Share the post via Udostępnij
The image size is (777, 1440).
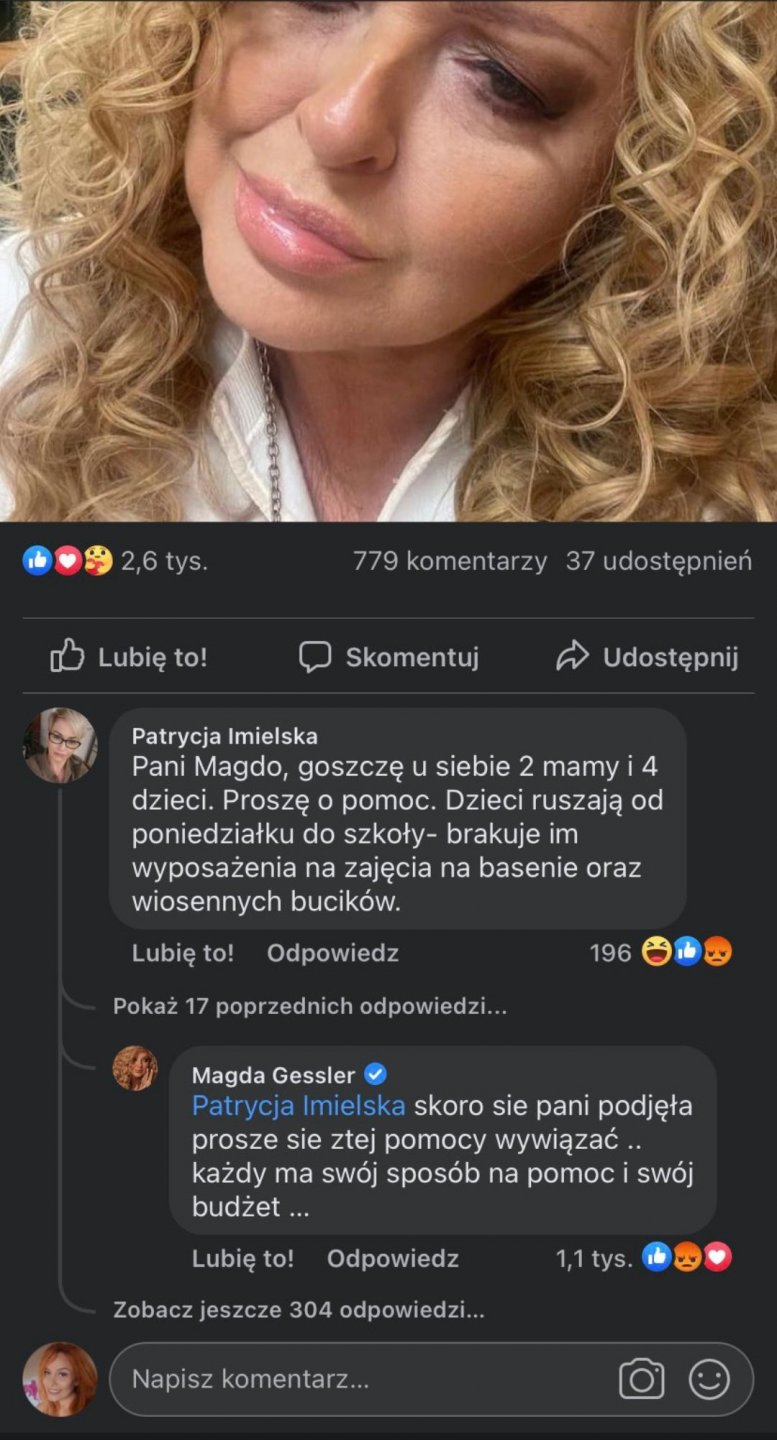tap(647, 657)
